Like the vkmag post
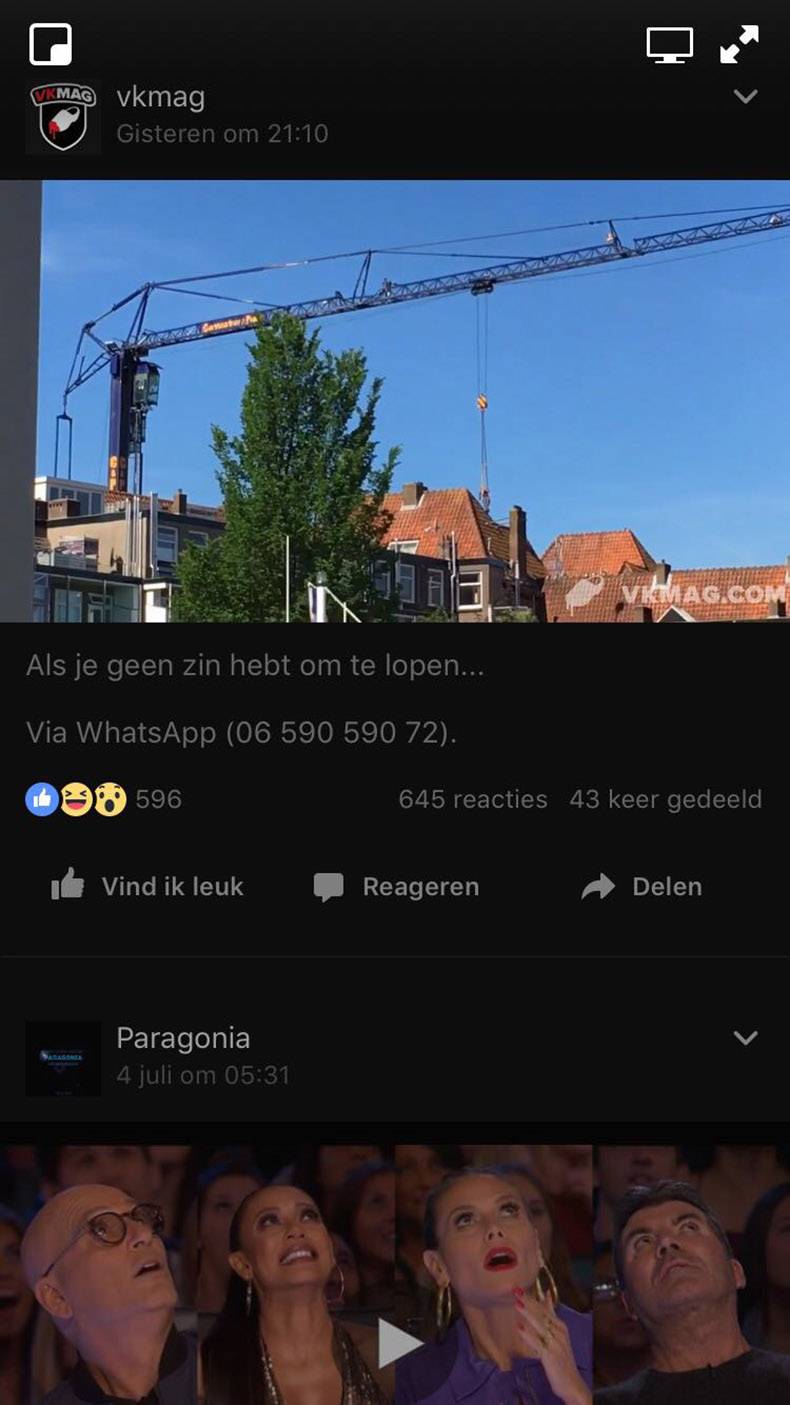 [148, 886]
